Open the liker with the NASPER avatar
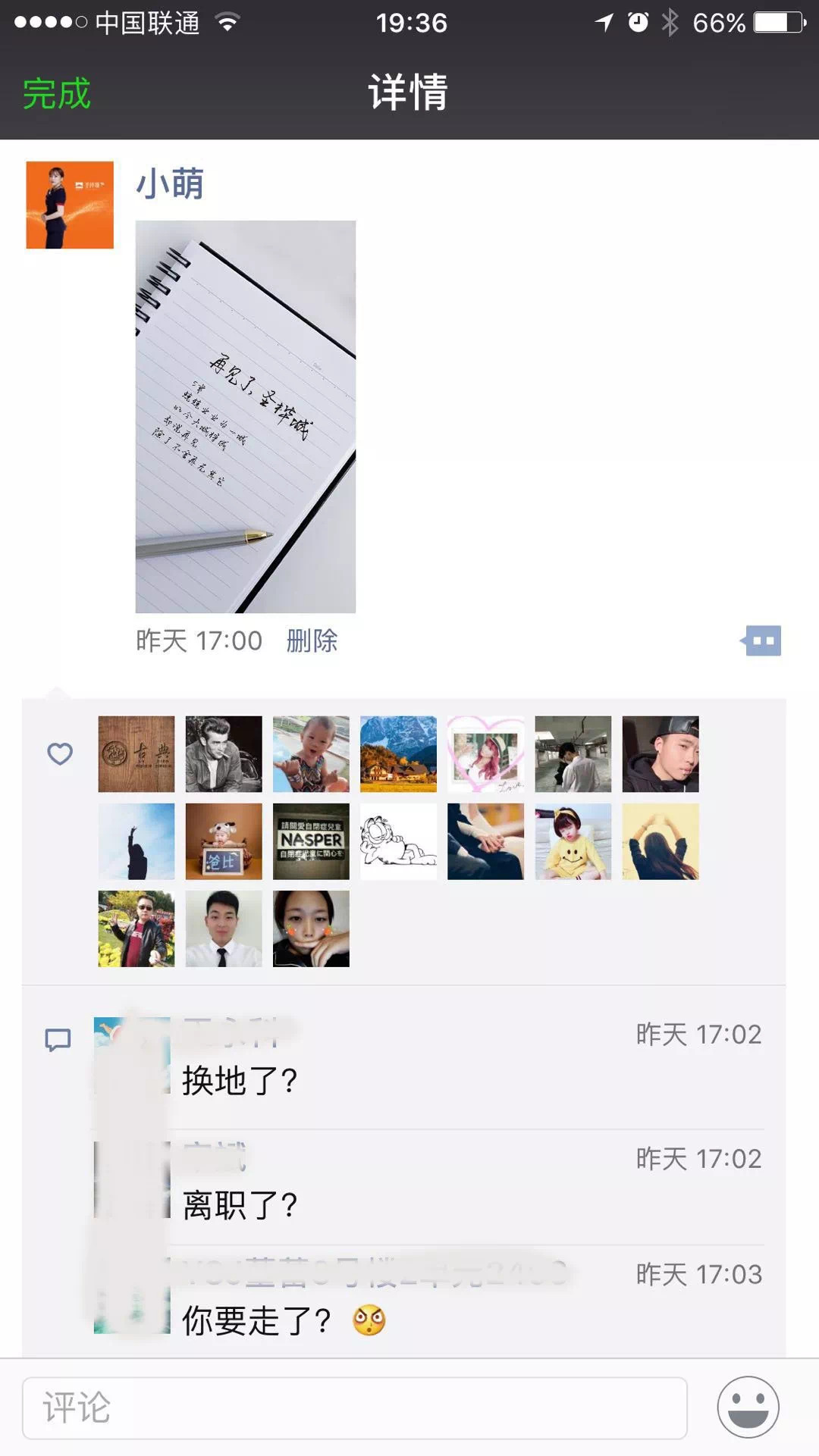Viewport: 819px width, 1456px height. pos(311,841)
